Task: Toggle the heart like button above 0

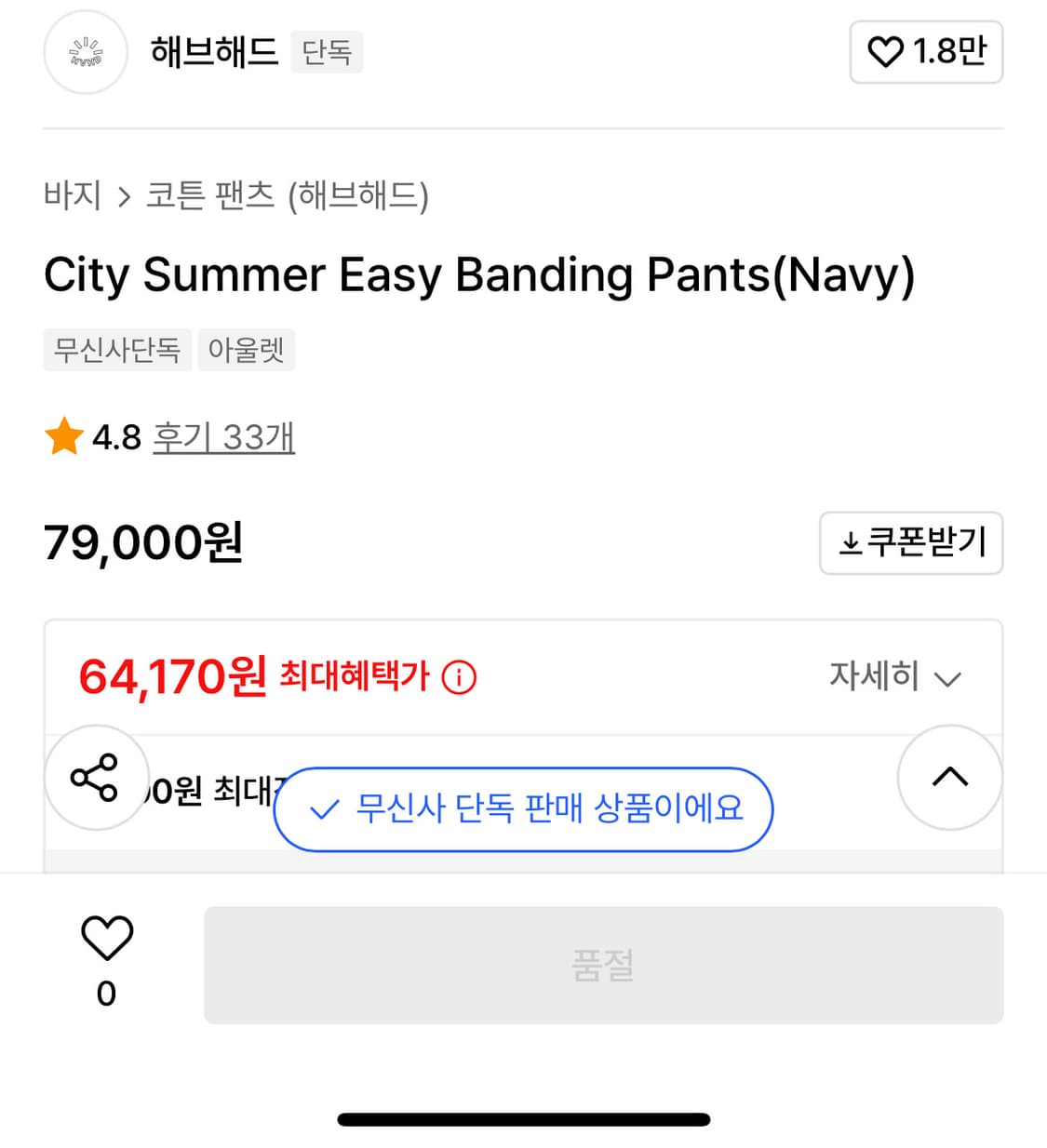Action: click(107, 940)
